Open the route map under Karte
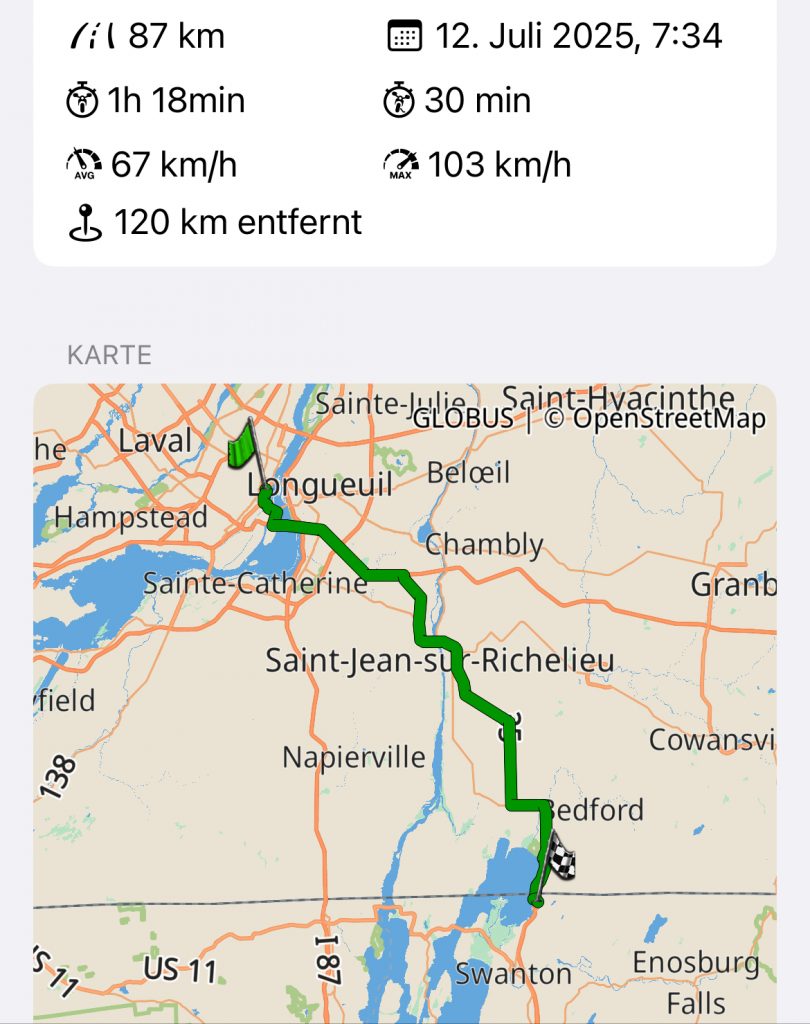The width and height of the screenshot is (810, 1024). click(x=404, y=700)
